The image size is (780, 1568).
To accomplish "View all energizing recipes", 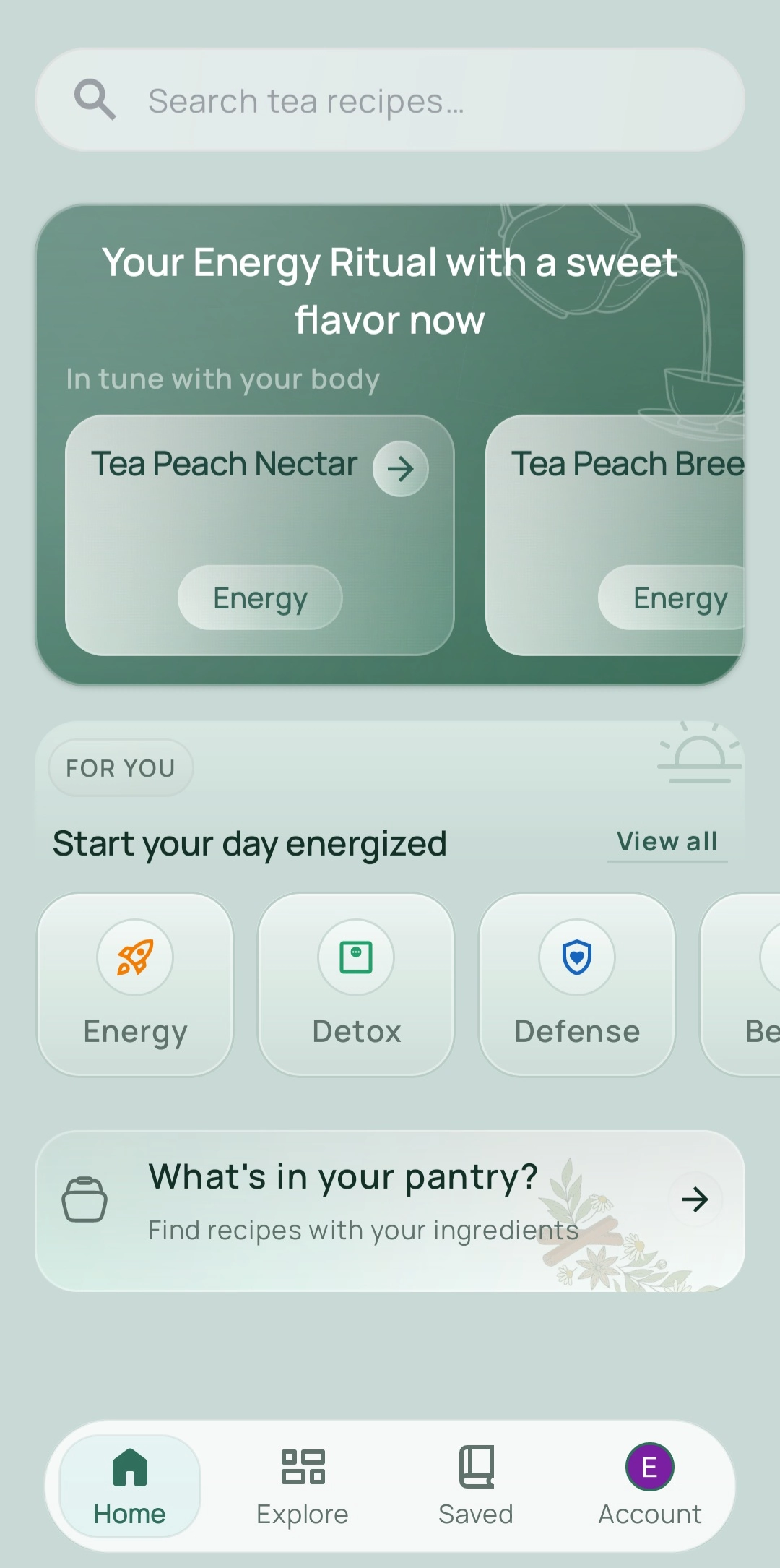I will 667,842.
